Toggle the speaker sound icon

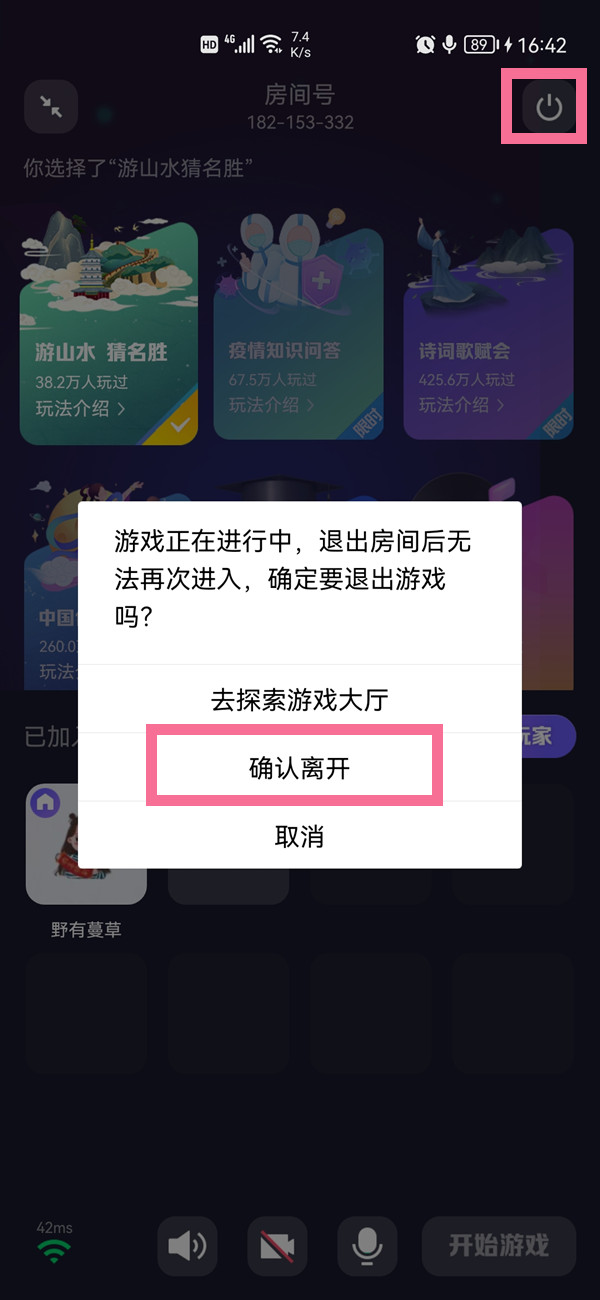point(187,1246)
